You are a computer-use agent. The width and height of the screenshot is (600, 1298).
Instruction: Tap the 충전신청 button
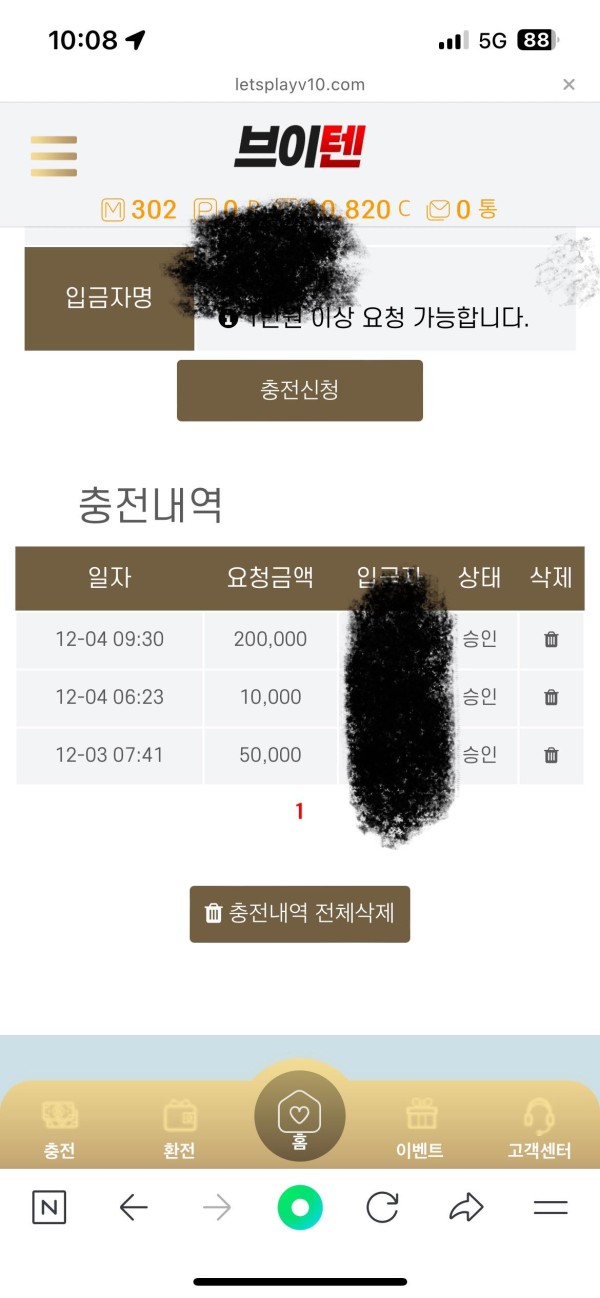point(300,390)
